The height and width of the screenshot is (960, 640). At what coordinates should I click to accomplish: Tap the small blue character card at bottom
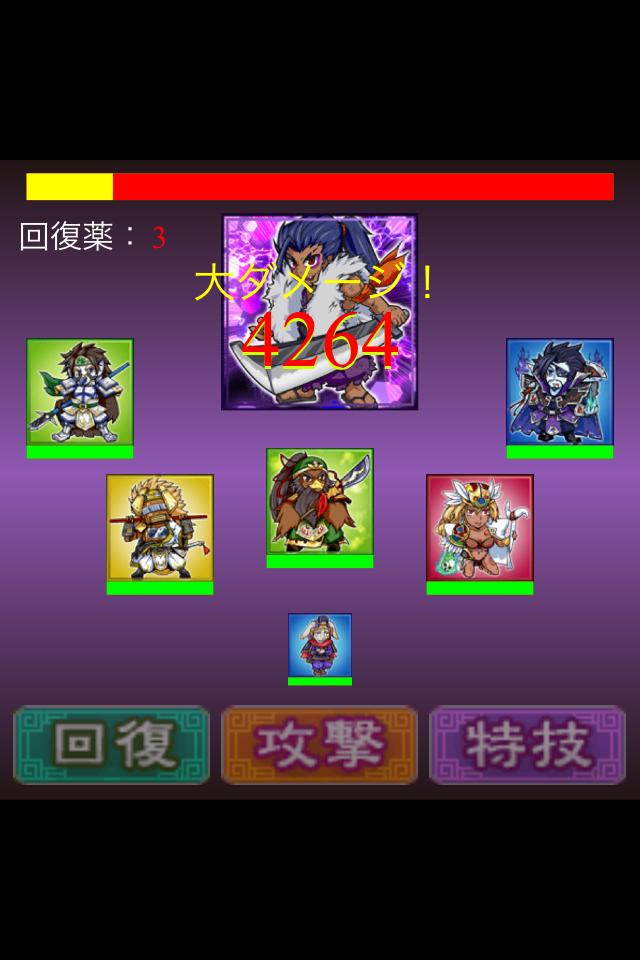pyautogui.click(x=320, y=645)
